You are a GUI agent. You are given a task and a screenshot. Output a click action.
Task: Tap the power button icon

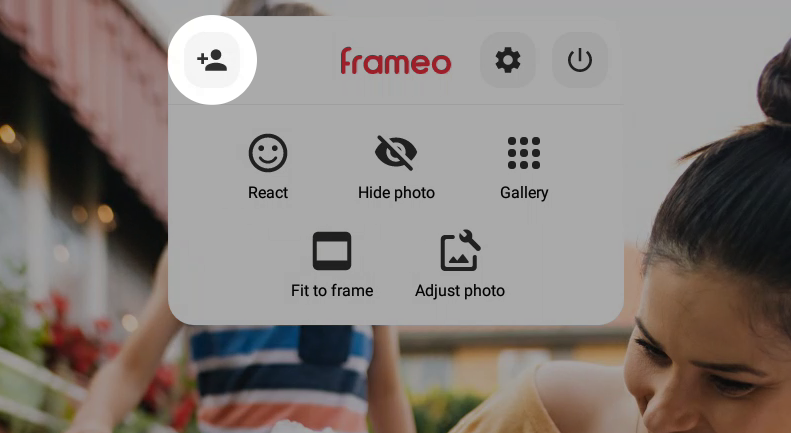pyautogui.click(x=580, y=61)
